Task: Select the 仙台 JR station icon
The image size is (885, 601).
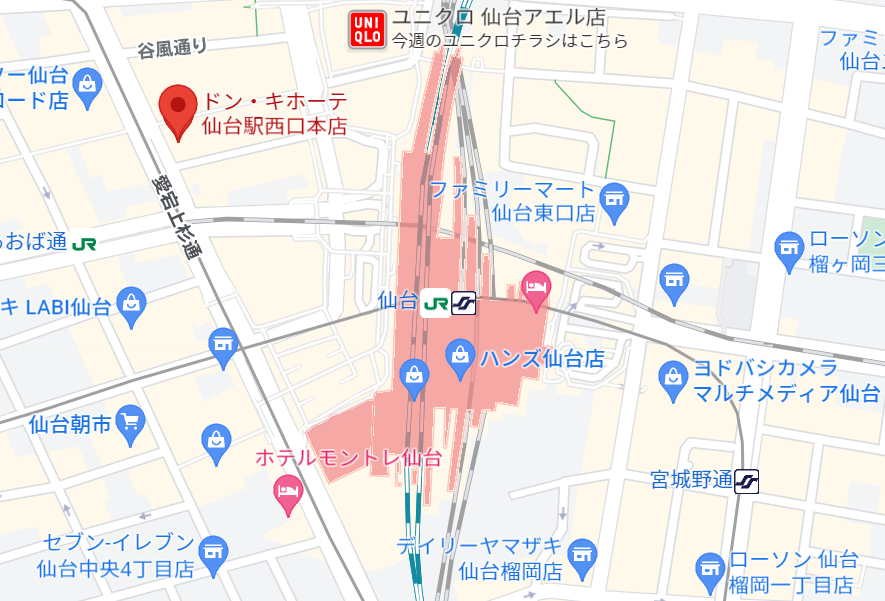Action: (x=435, y=302)
